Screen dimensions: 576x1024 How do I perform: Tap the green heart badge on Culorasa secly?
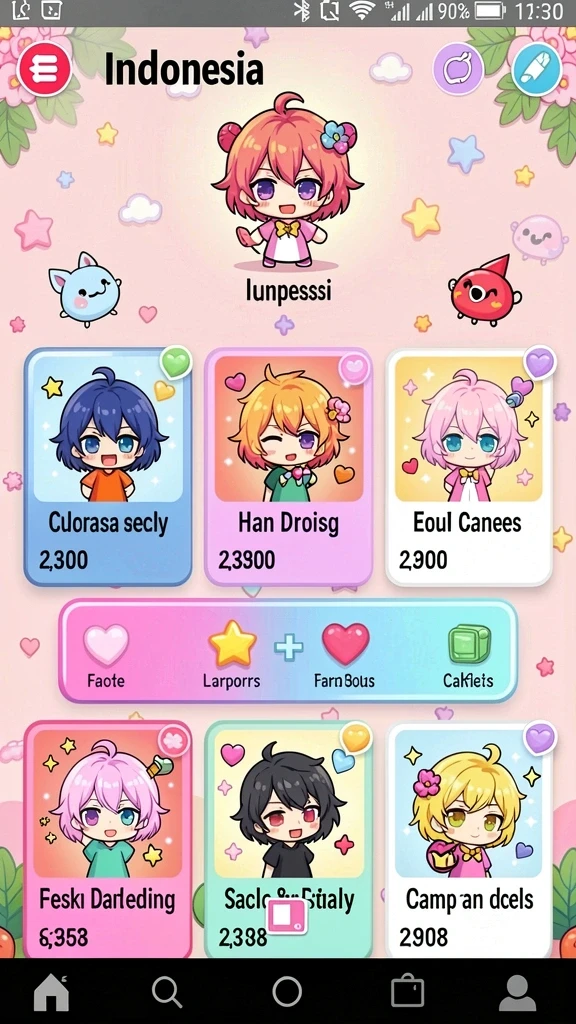click(x=176, y=362)
